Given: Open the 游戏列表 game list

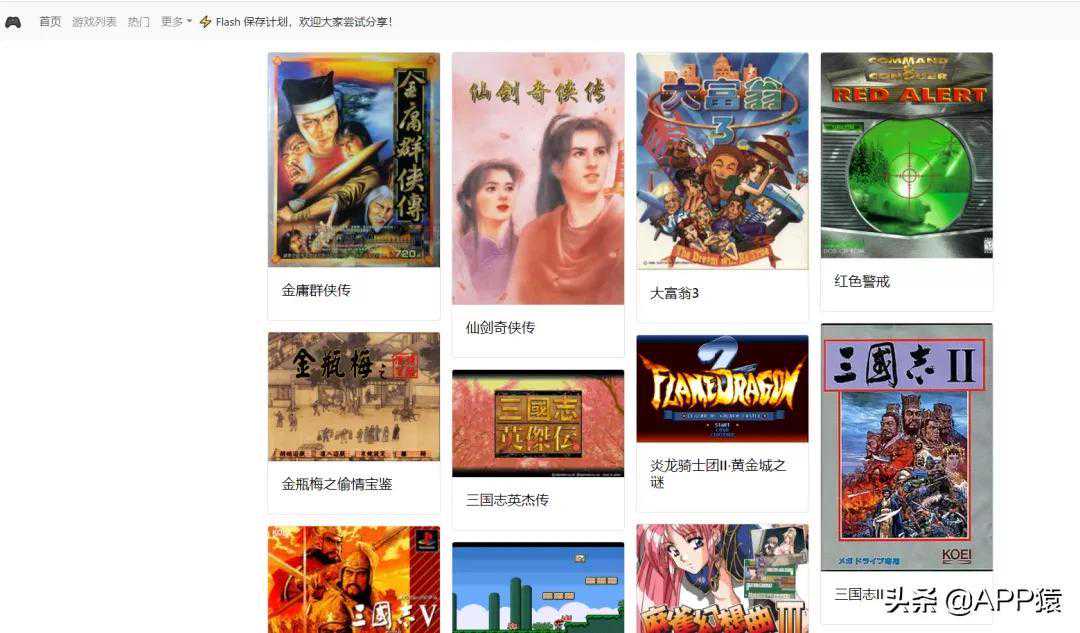Looking at the screenshot, I should pyautogui.click(x=94, y=22).
